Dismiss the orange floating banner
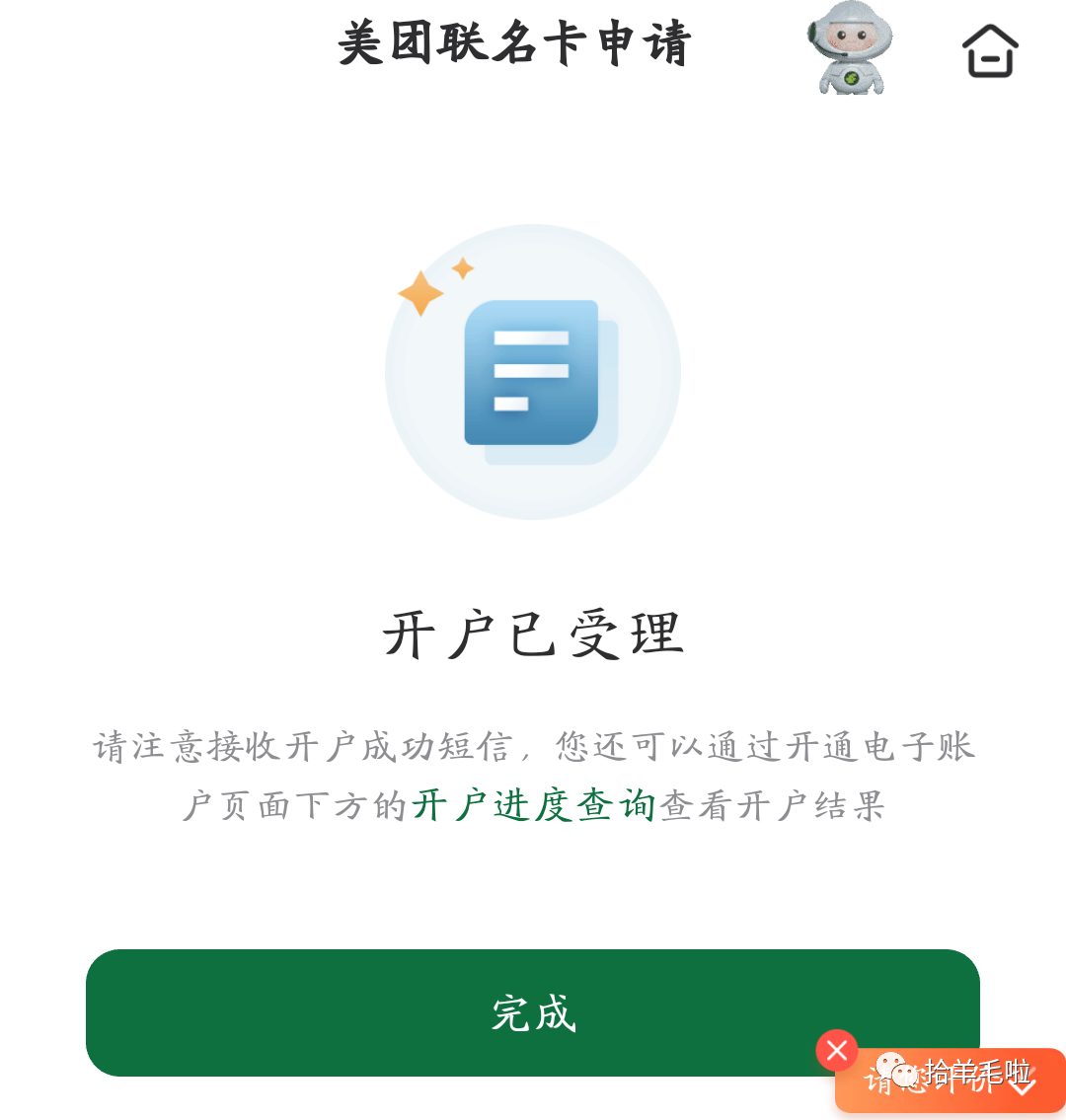Image resolution: width=1066 pixels, height=1120 pixels. [837, 1050]
